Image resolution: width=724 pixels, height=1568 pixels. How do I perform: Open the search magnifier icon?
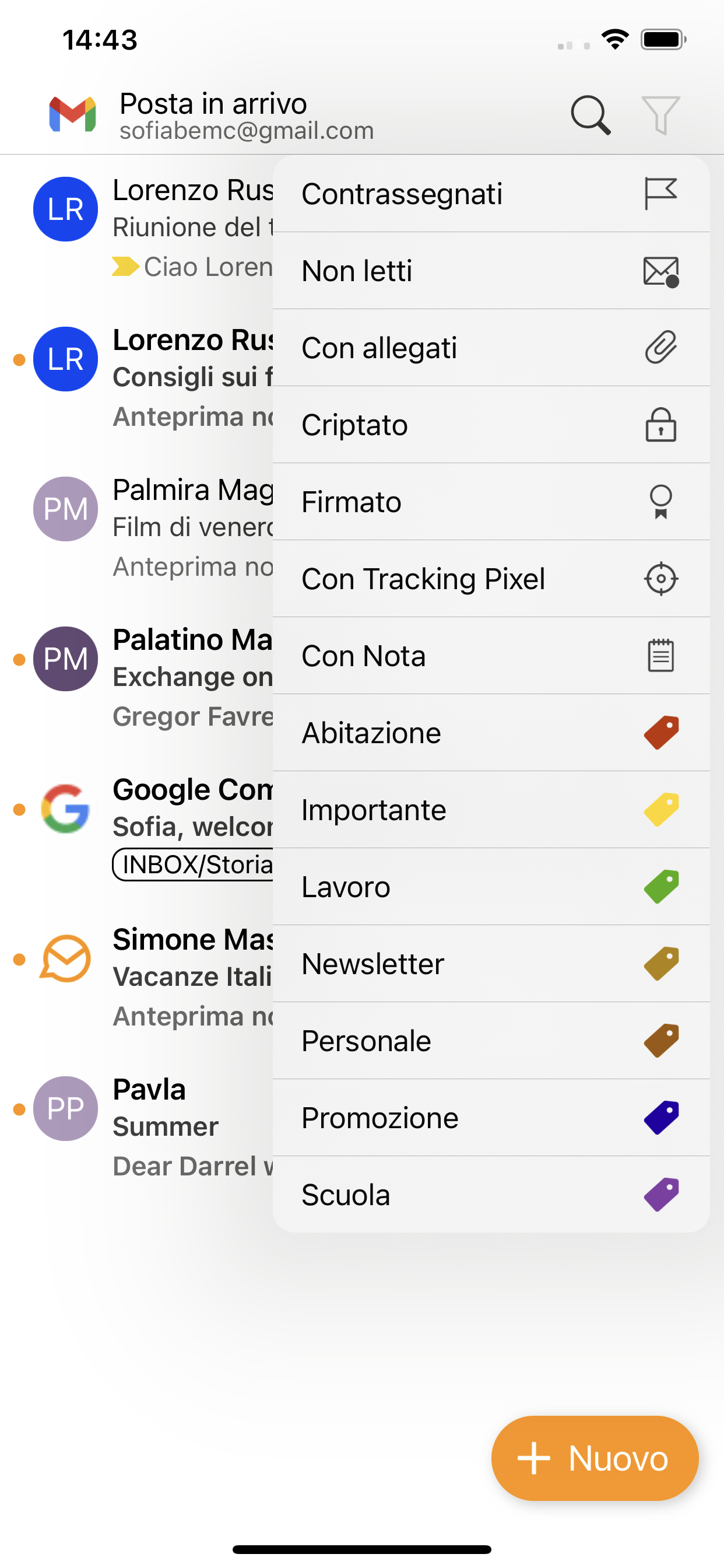coord(590,114)
